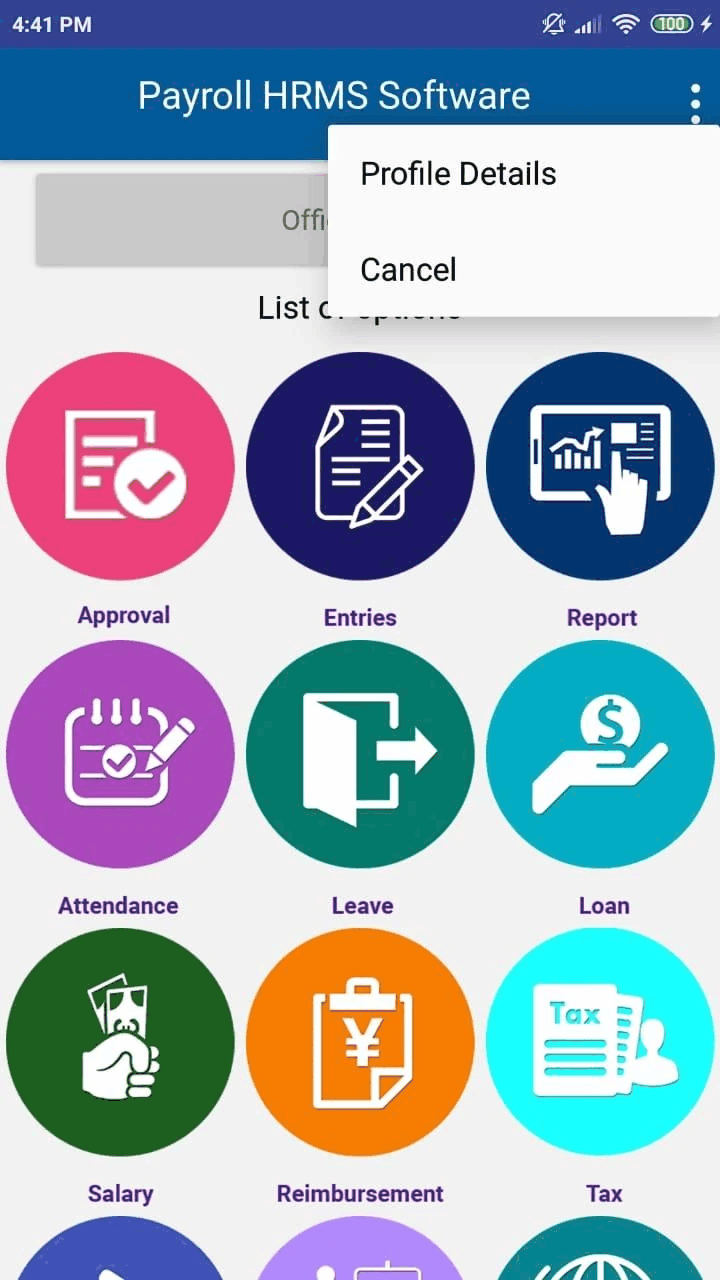This screenshot has width=720, height=1280.
Task: Open the Loan section
Action: click(x=600, y=754)
